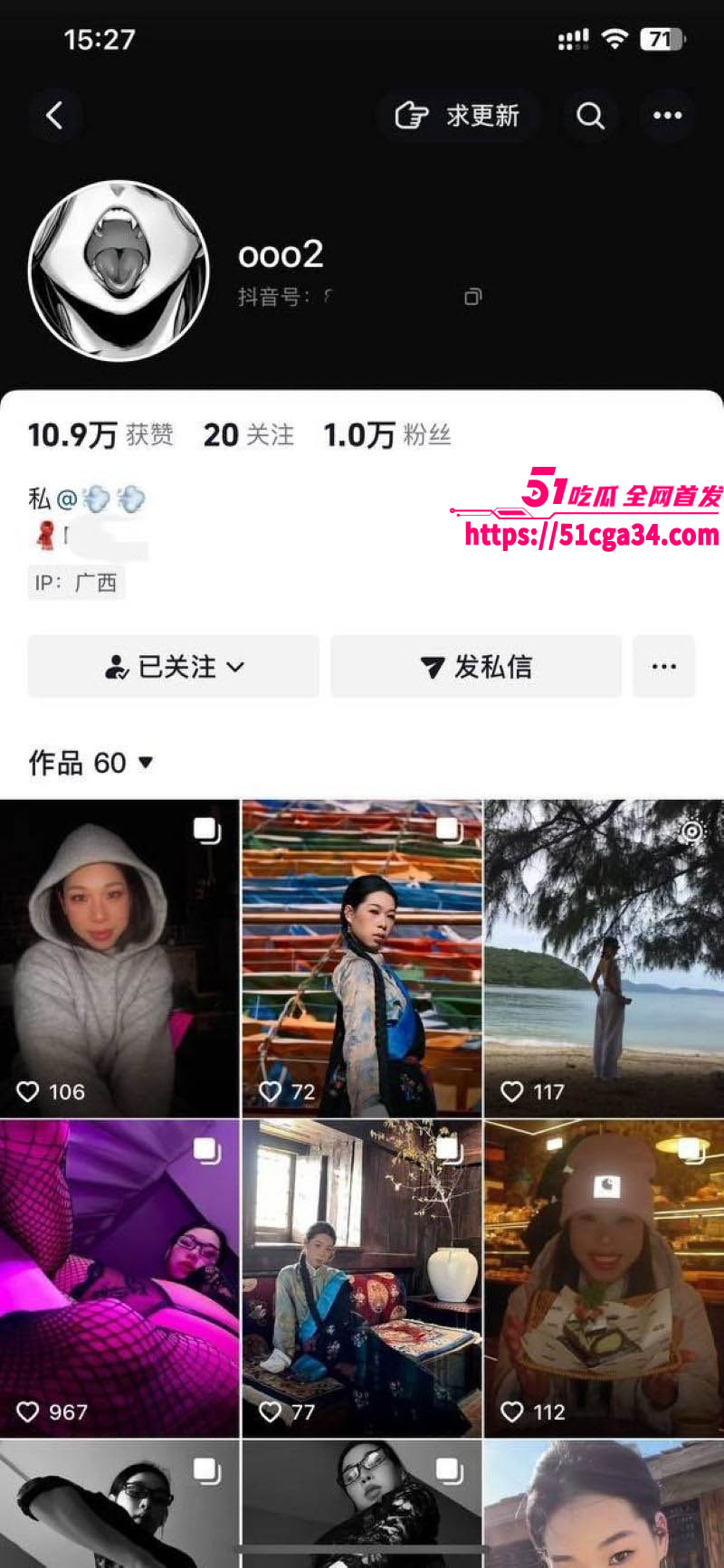Send a private message via 发私信
The width and height of the screenshot is (724, 1568).
click(x=476, y=667)
